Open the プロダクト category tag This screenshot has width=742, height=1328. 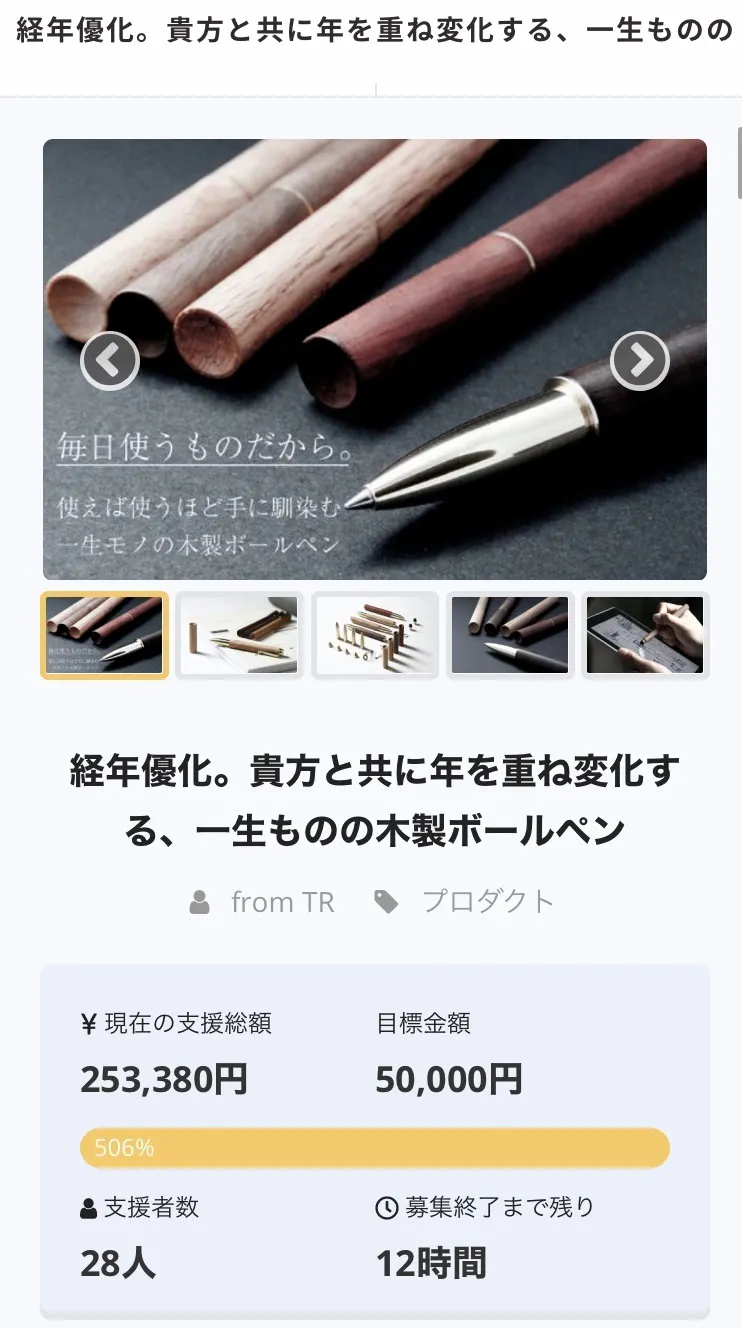[487, 901]
